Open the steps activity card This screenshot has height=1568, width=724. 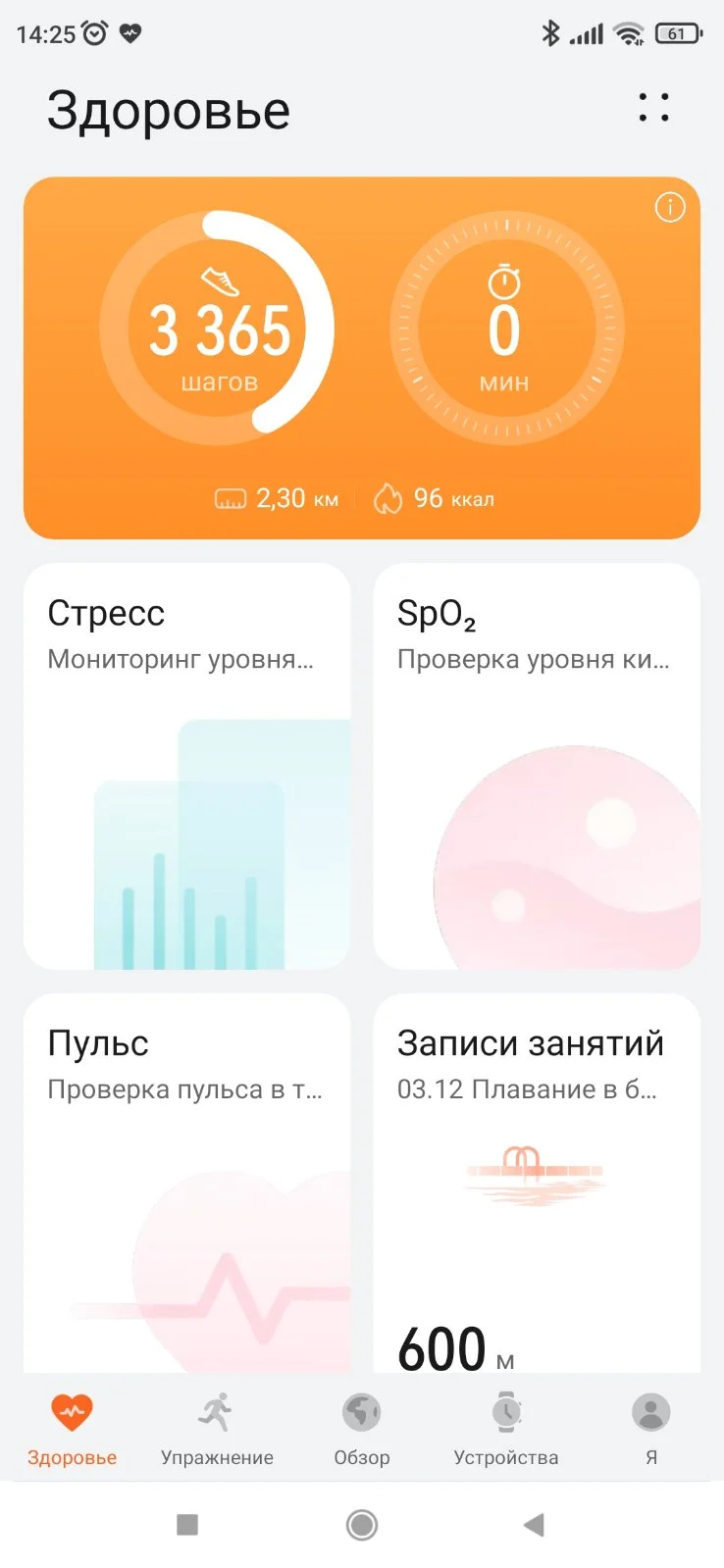220,327
